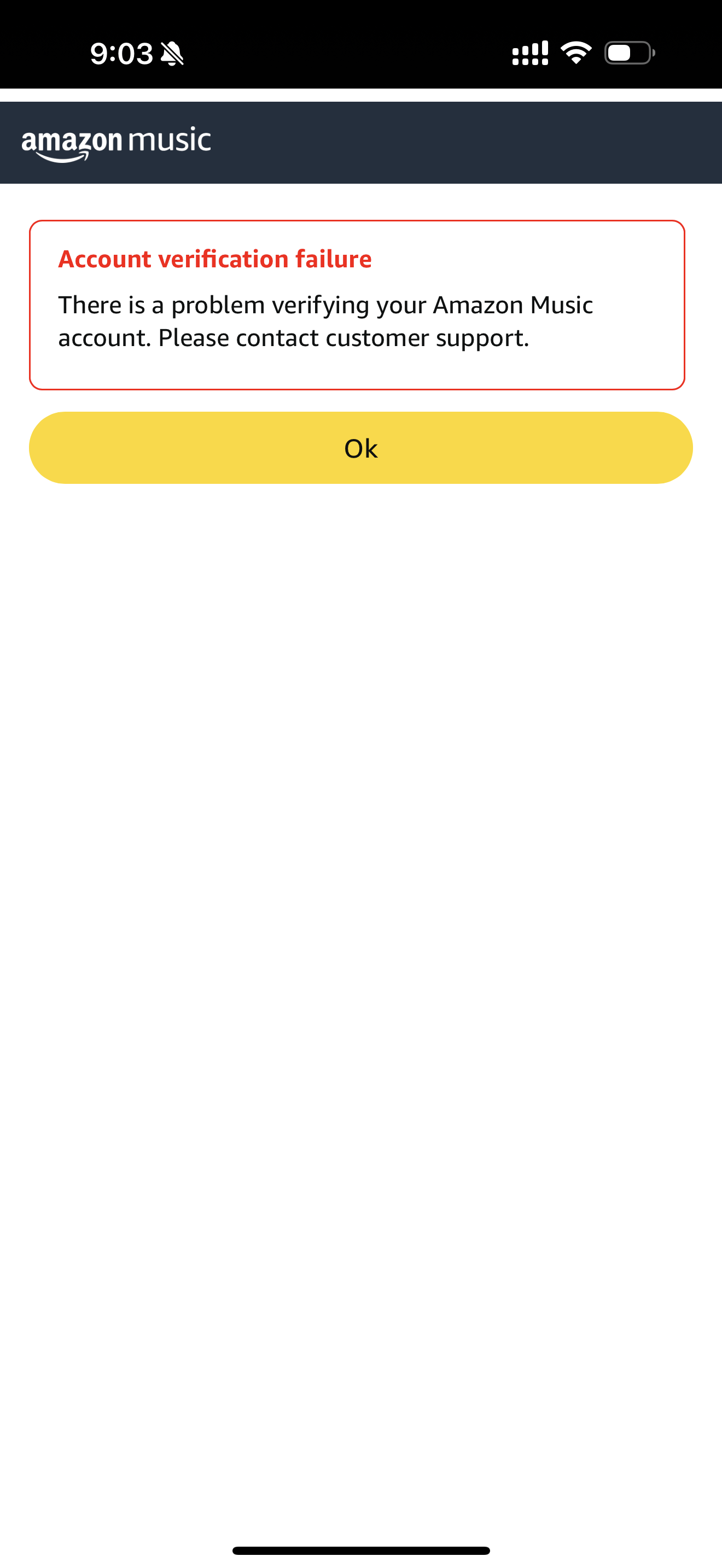Tap the yellow Ok button

(x=360, y=448)
